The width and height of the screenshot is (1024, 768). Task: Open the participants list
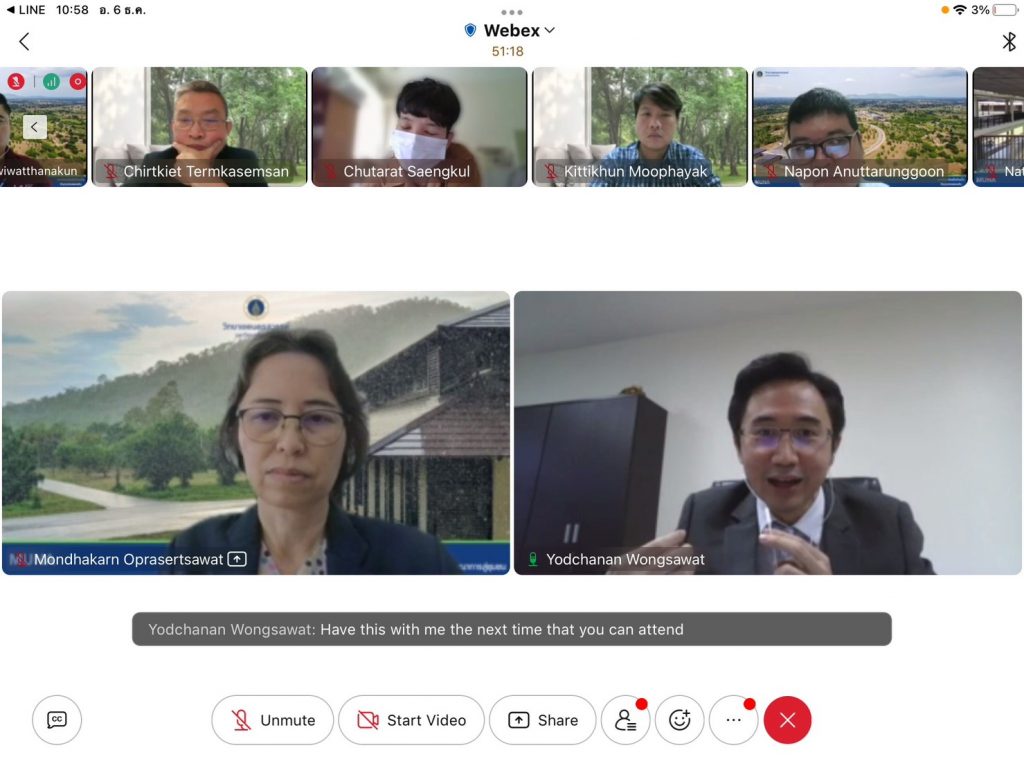click(x=625, y=720)
